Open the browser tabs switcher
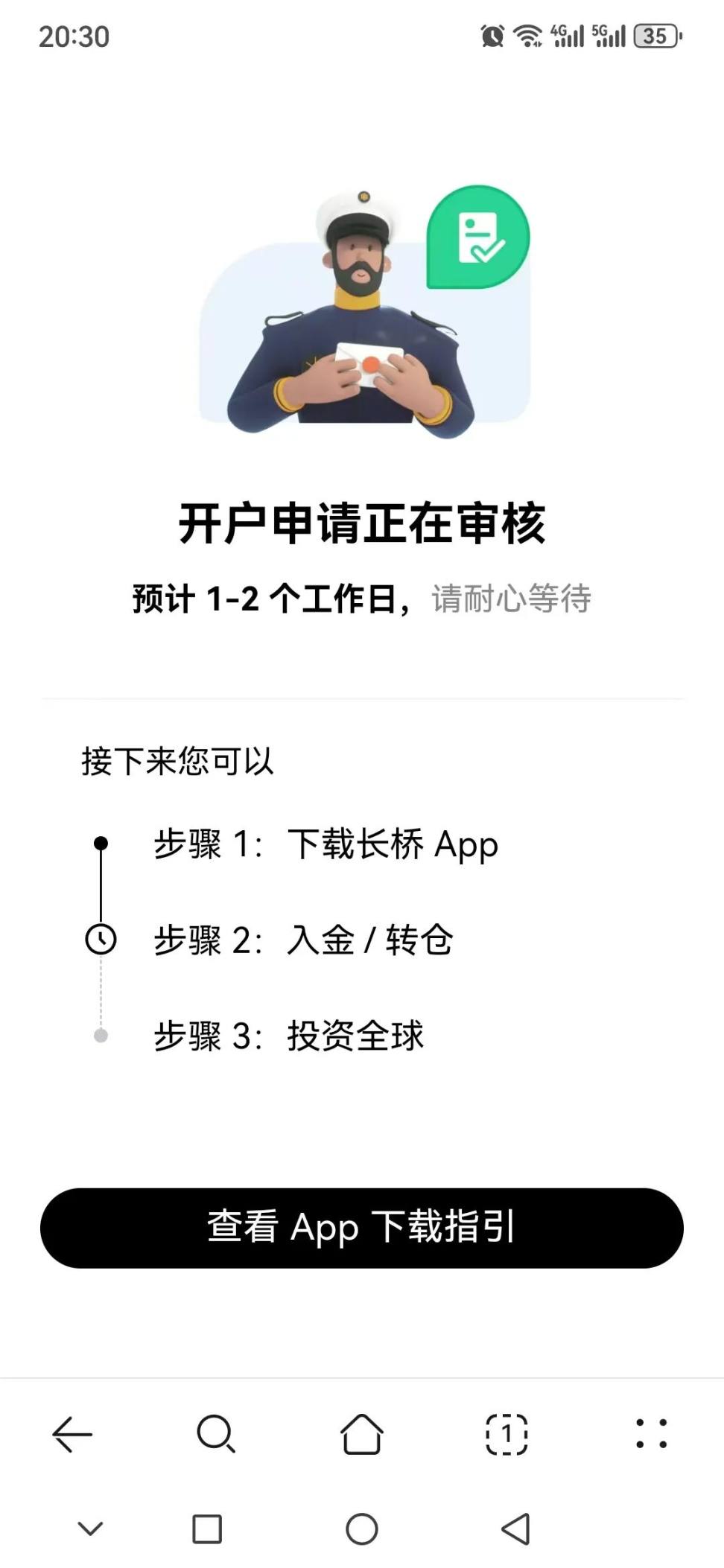 pyautogui.click(x=507, y=1433)
